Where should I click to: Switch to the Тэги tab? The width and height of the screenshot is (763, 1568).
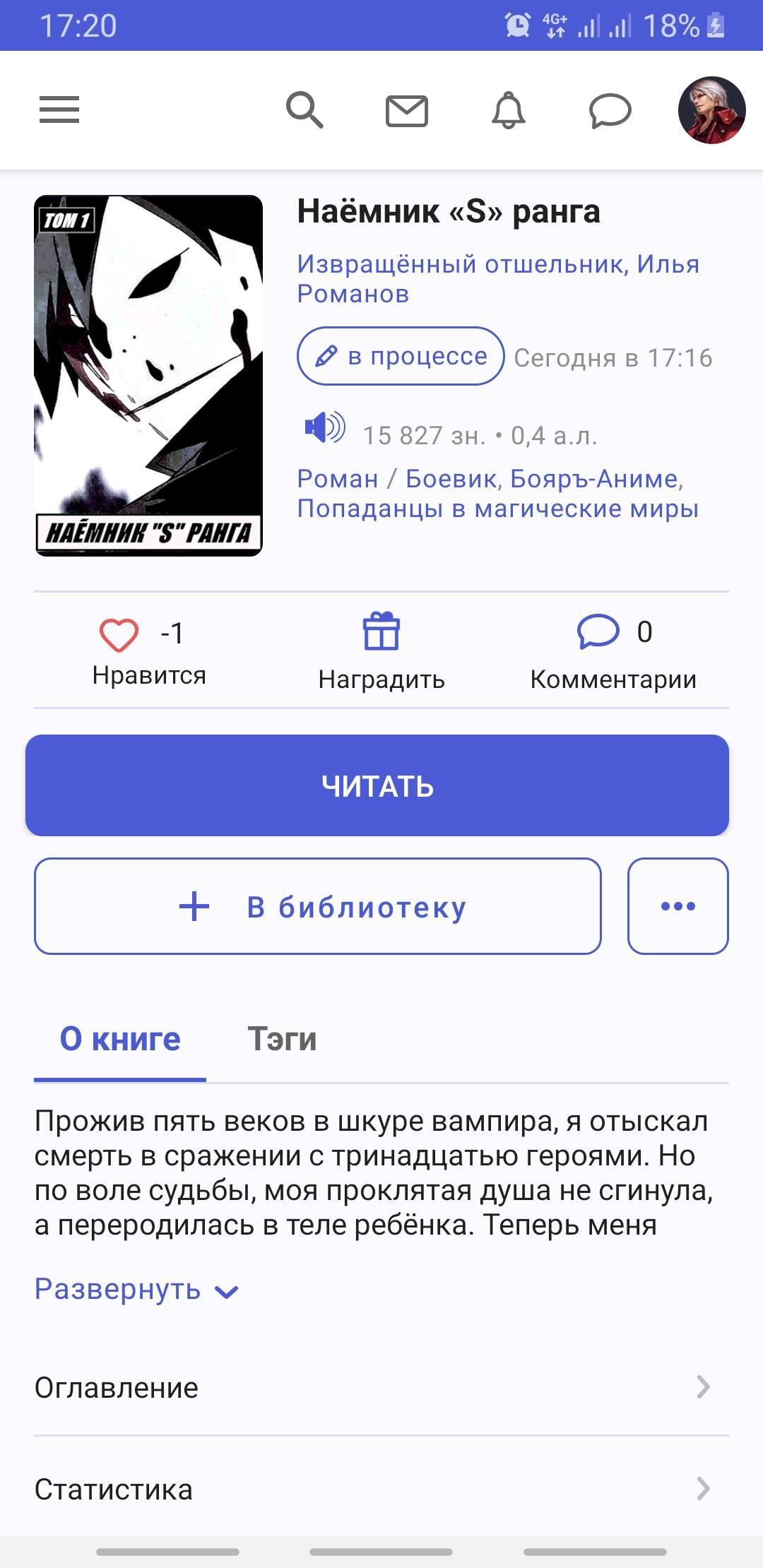click(x=282, y=1039)
